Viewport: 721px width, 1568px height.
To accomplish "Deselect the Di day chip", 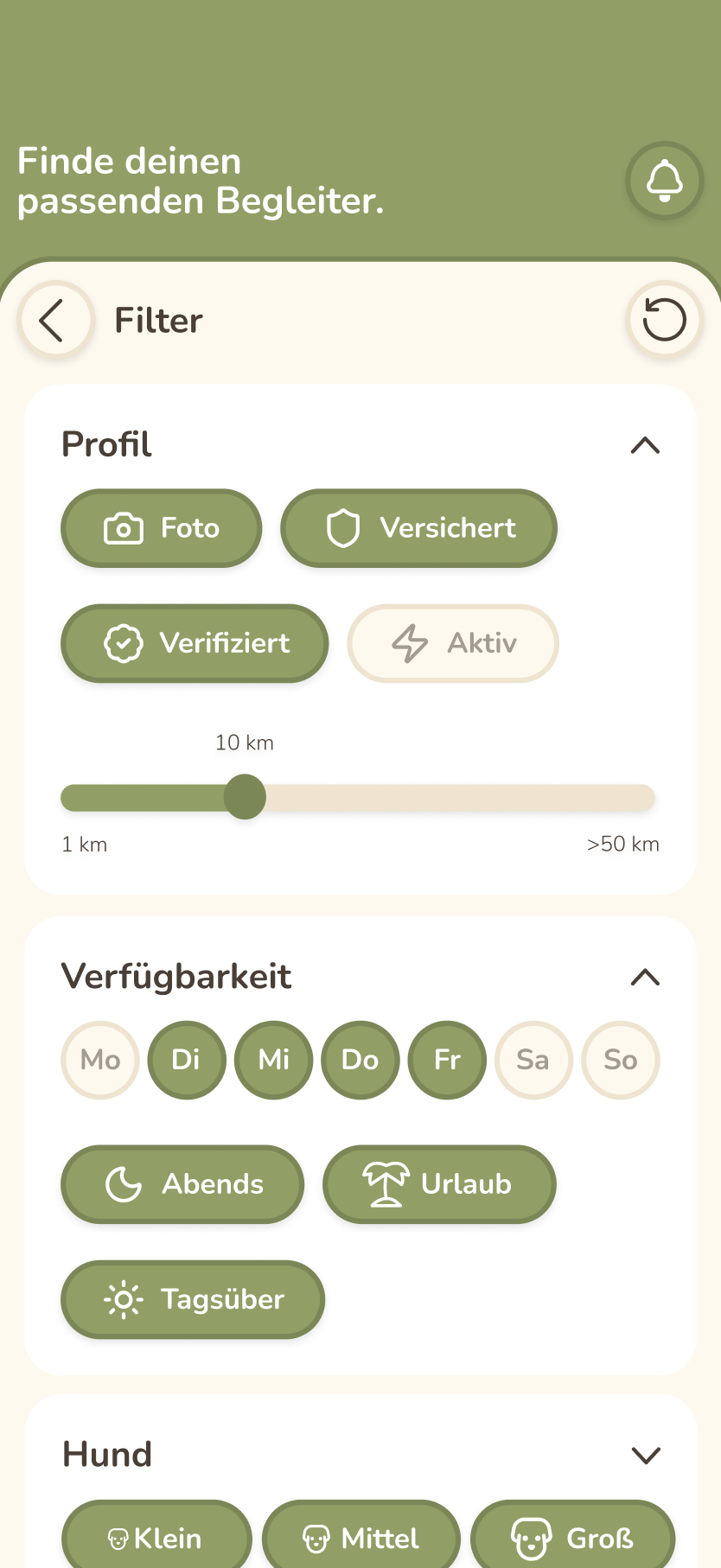I will (187, 1060).
